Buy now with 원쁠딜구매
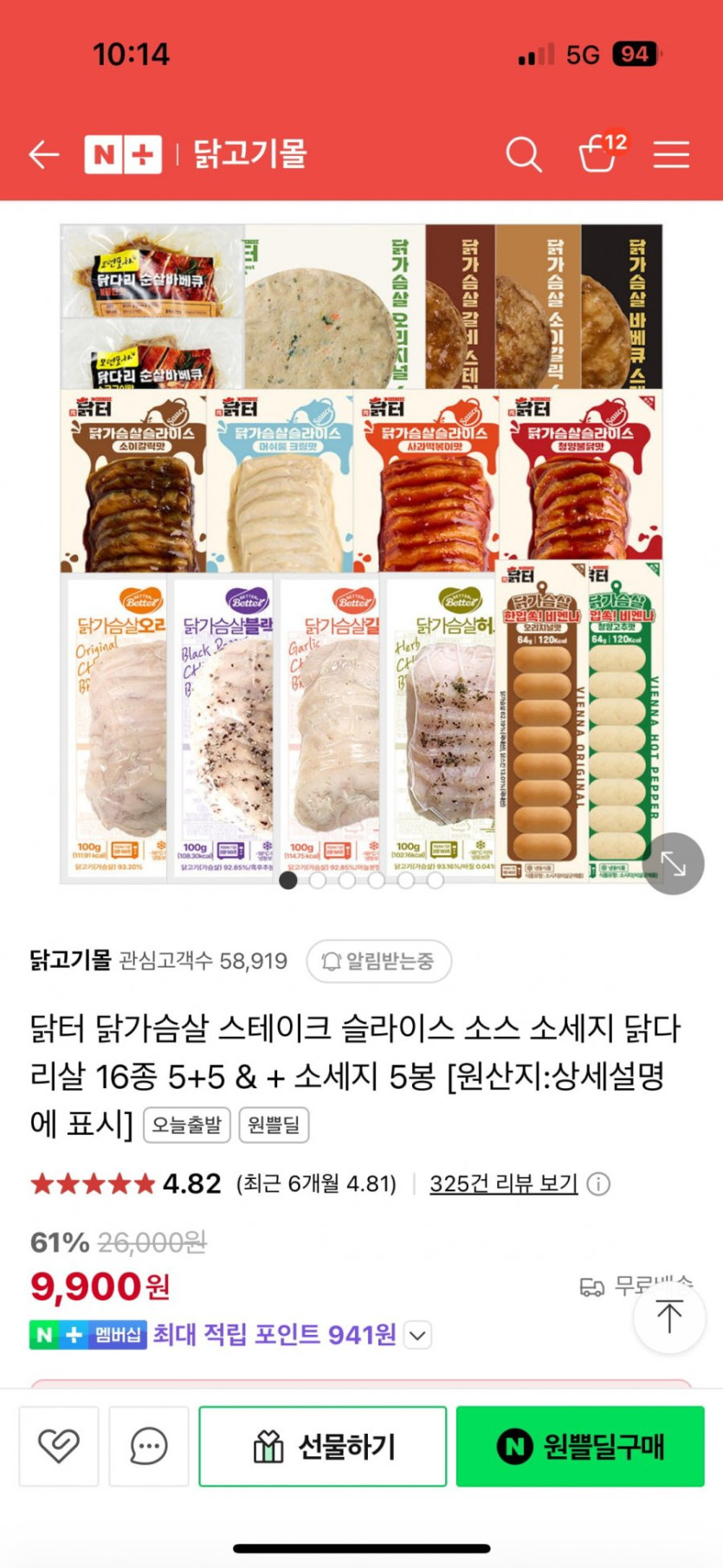 coord(580,1446)
